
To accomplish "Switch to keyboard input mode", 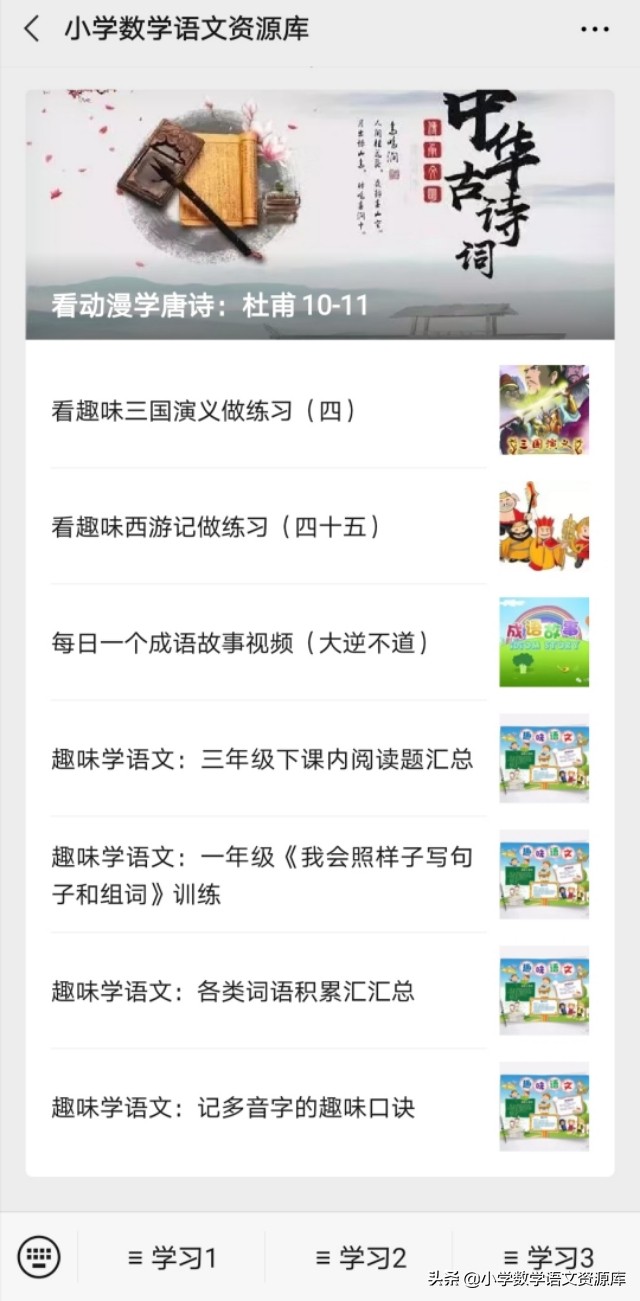I will [39, 1256].
